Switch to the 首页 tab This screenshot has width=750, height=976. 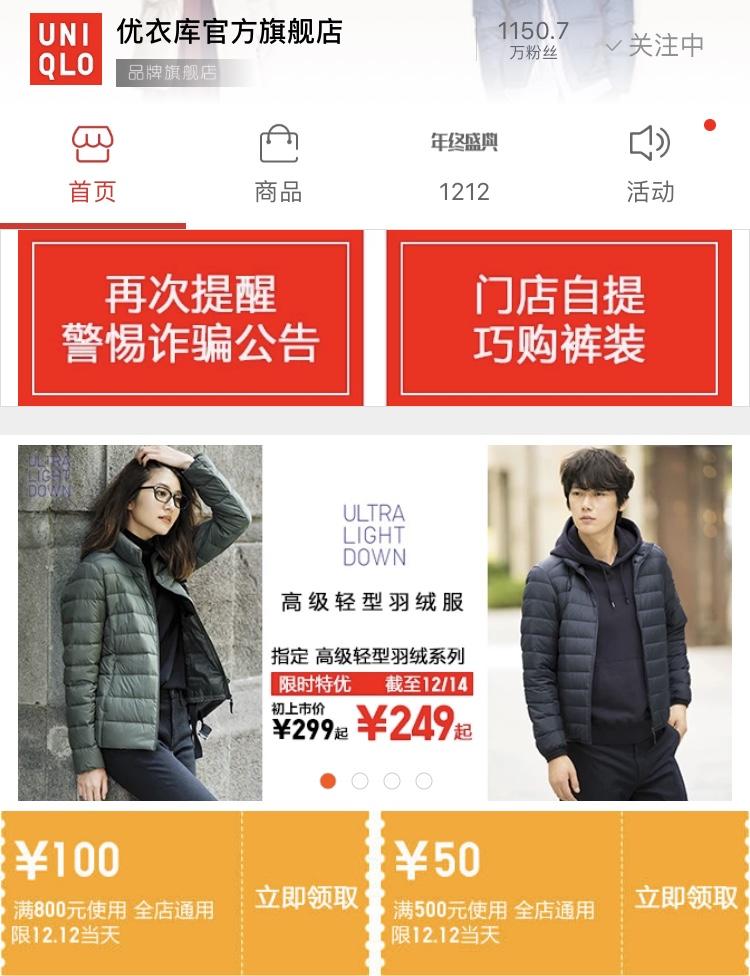[x=92, y=165]
